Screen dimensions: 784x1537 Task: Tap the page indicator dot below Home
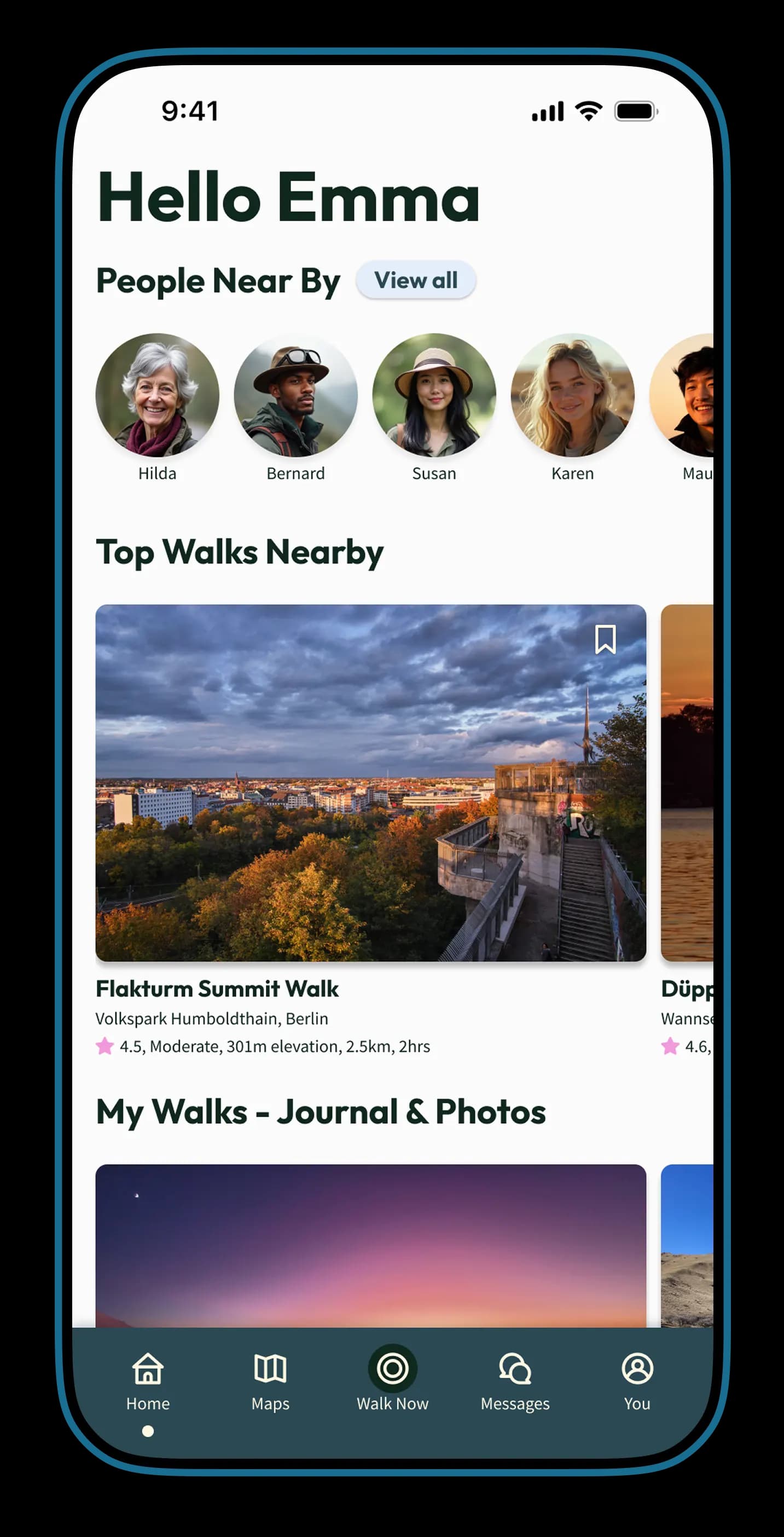click(147, 1431)
